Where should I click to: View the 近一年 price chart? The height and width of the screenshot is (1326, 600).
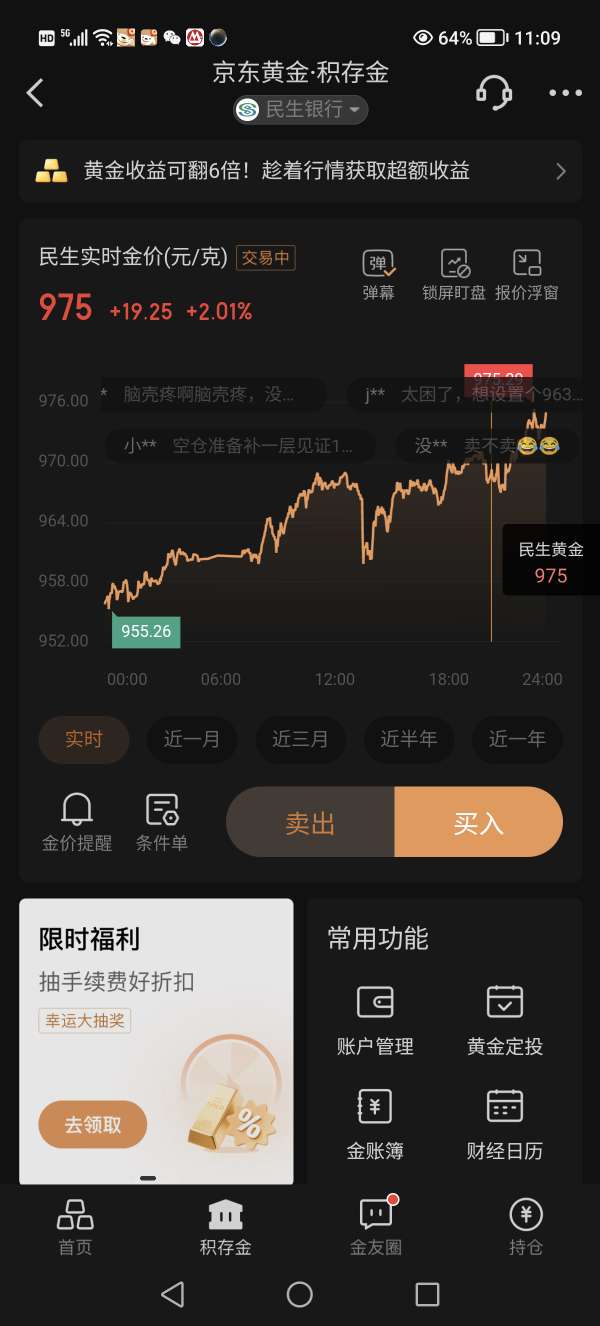click(516, 740)
